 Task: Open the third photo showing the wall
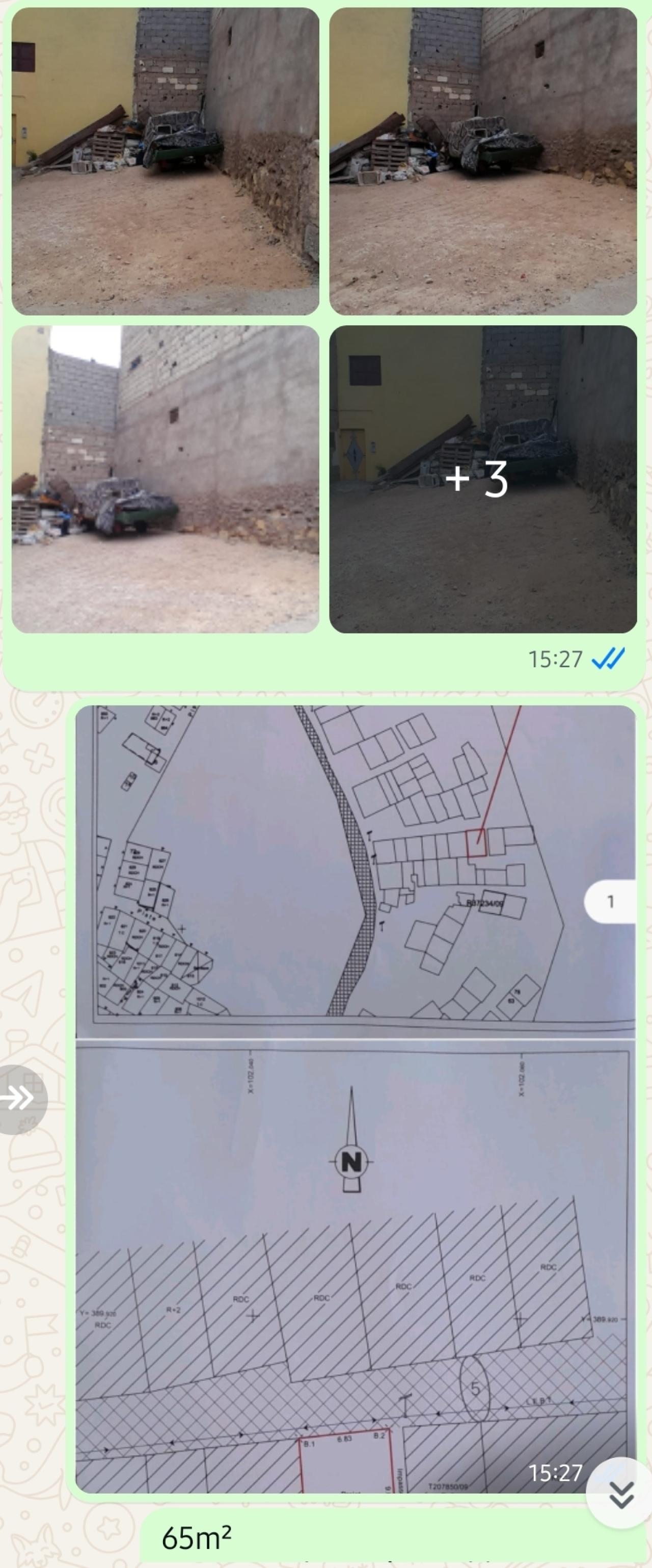(x=165, y=479)
